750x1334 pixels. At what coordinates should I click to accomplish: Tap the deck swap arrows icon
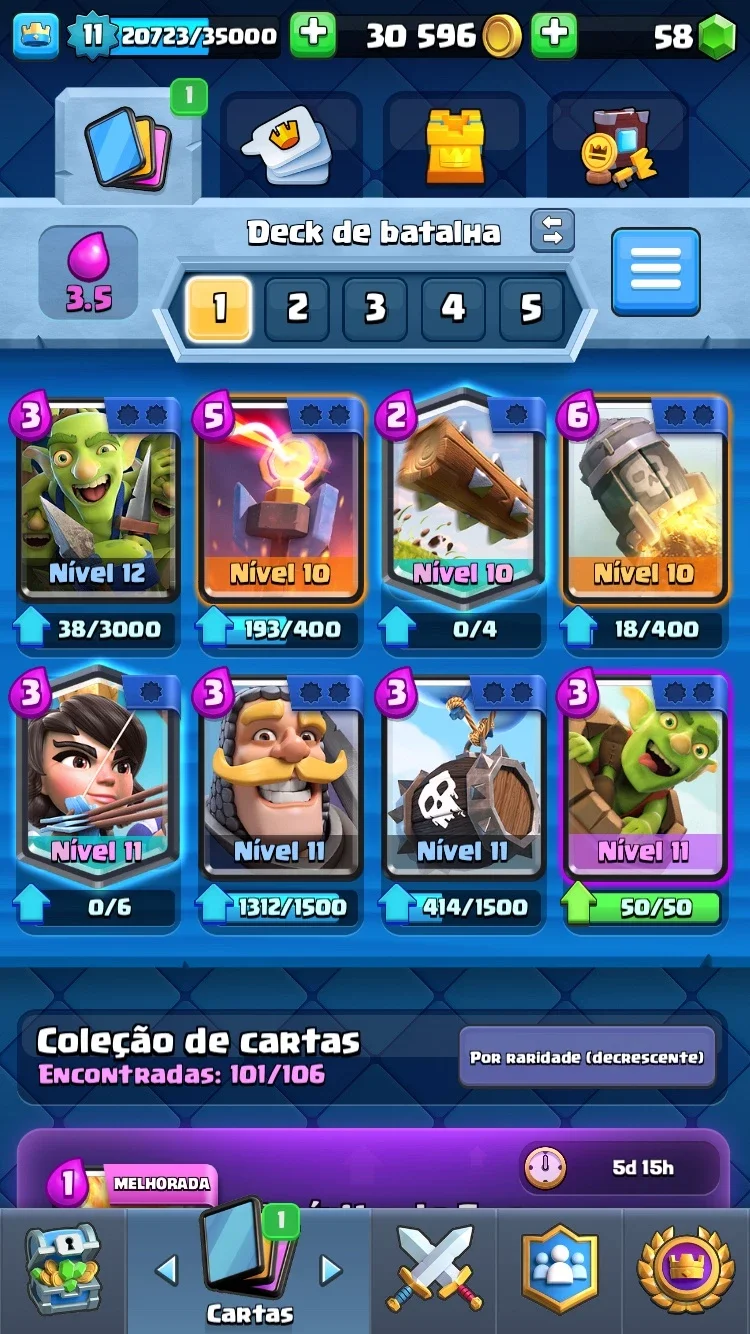553,231
